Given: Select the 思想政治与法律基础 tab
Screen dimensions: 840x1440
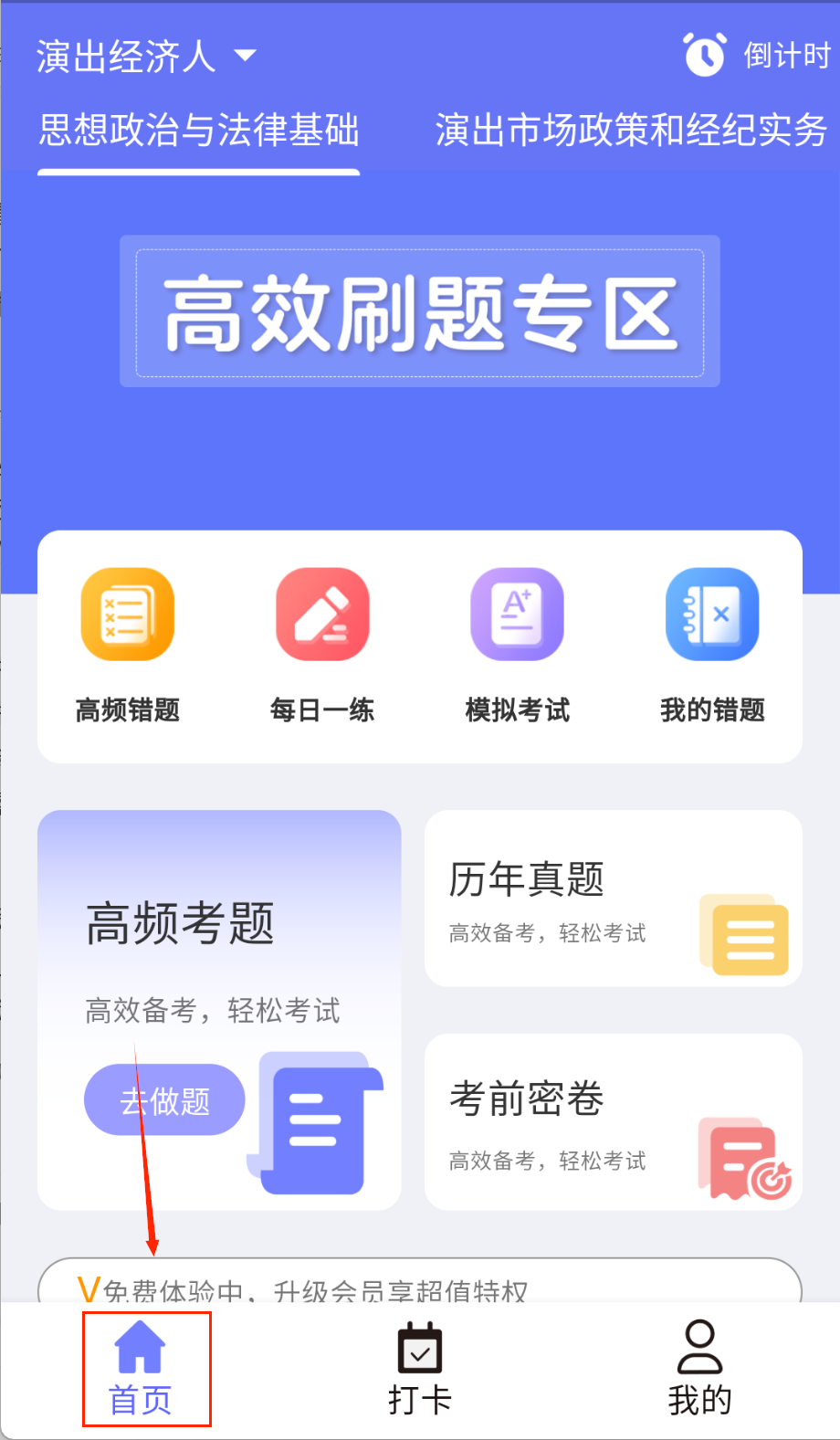Looking at the screenshot, I should 199,131.
